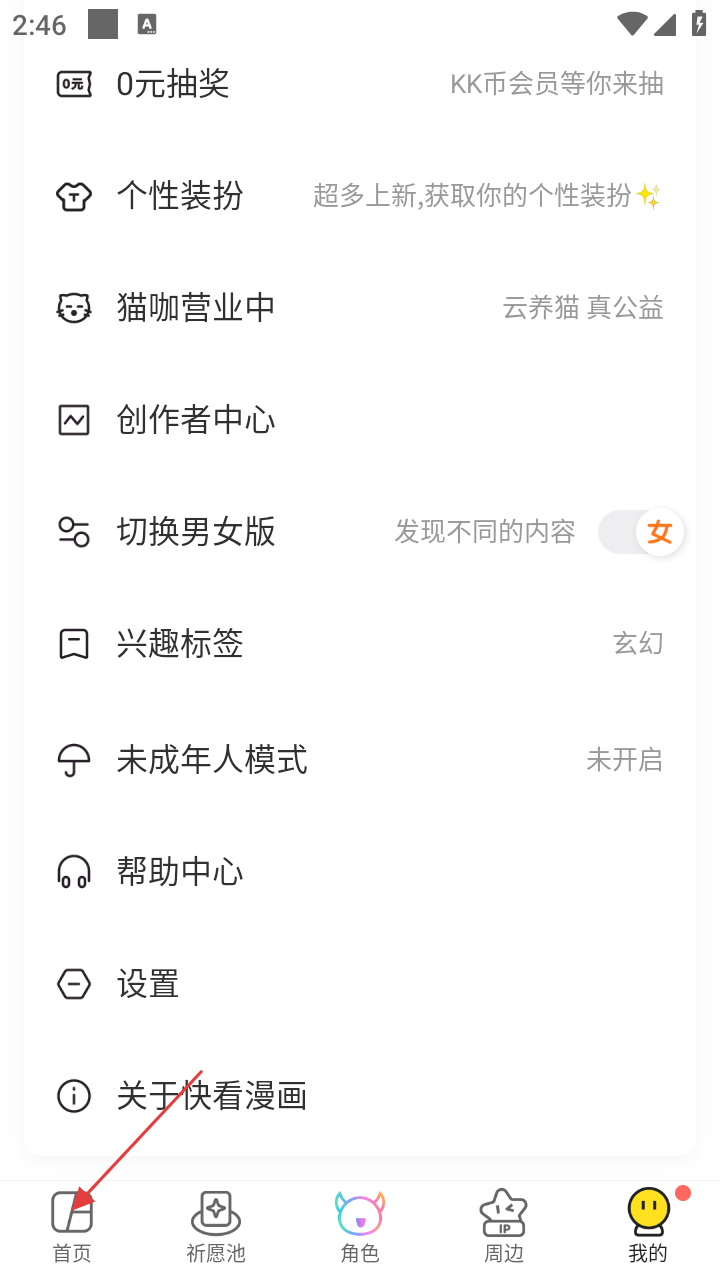Open 设置 settings
Screen dimensions: 720x1280
tap(360, 984)
